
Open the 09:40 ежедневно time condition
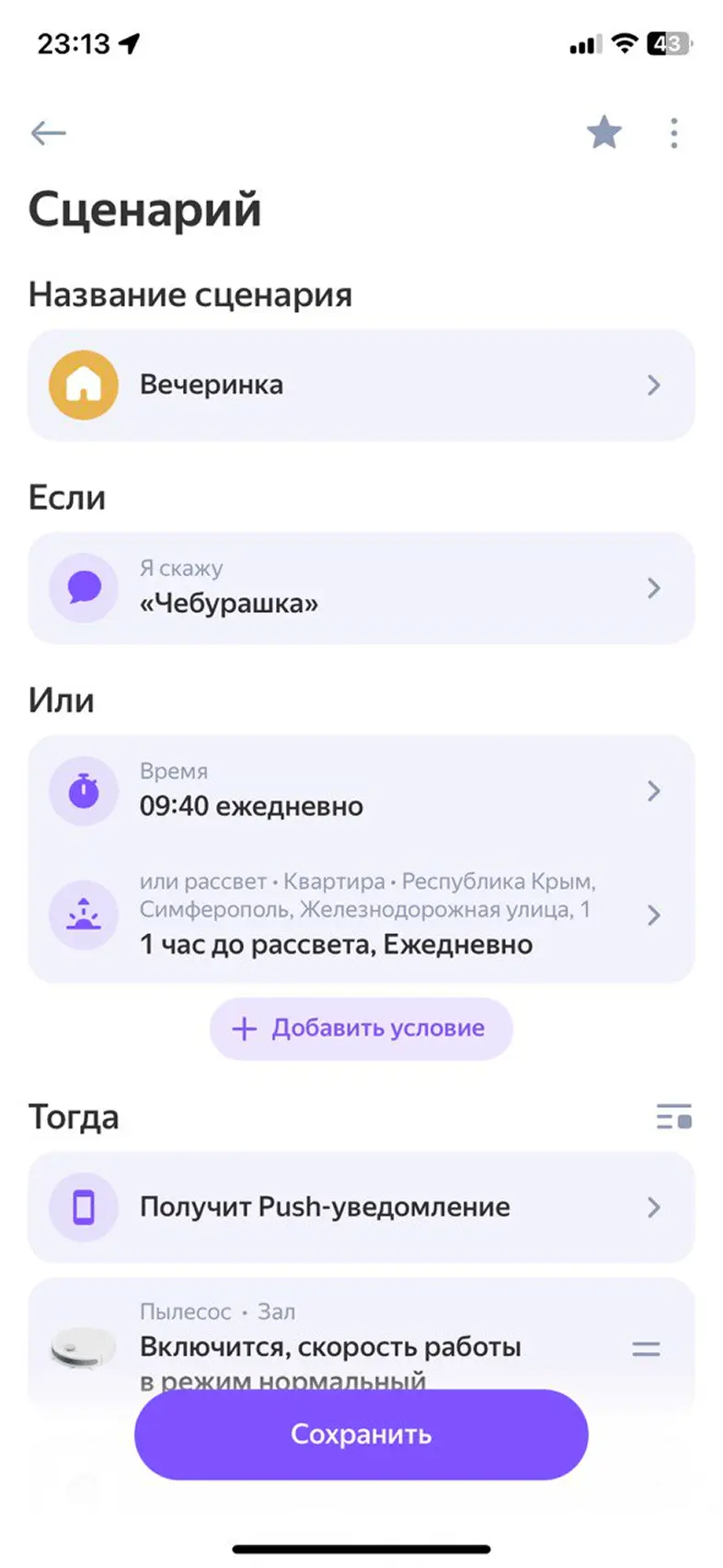click(x=361, y=791)
